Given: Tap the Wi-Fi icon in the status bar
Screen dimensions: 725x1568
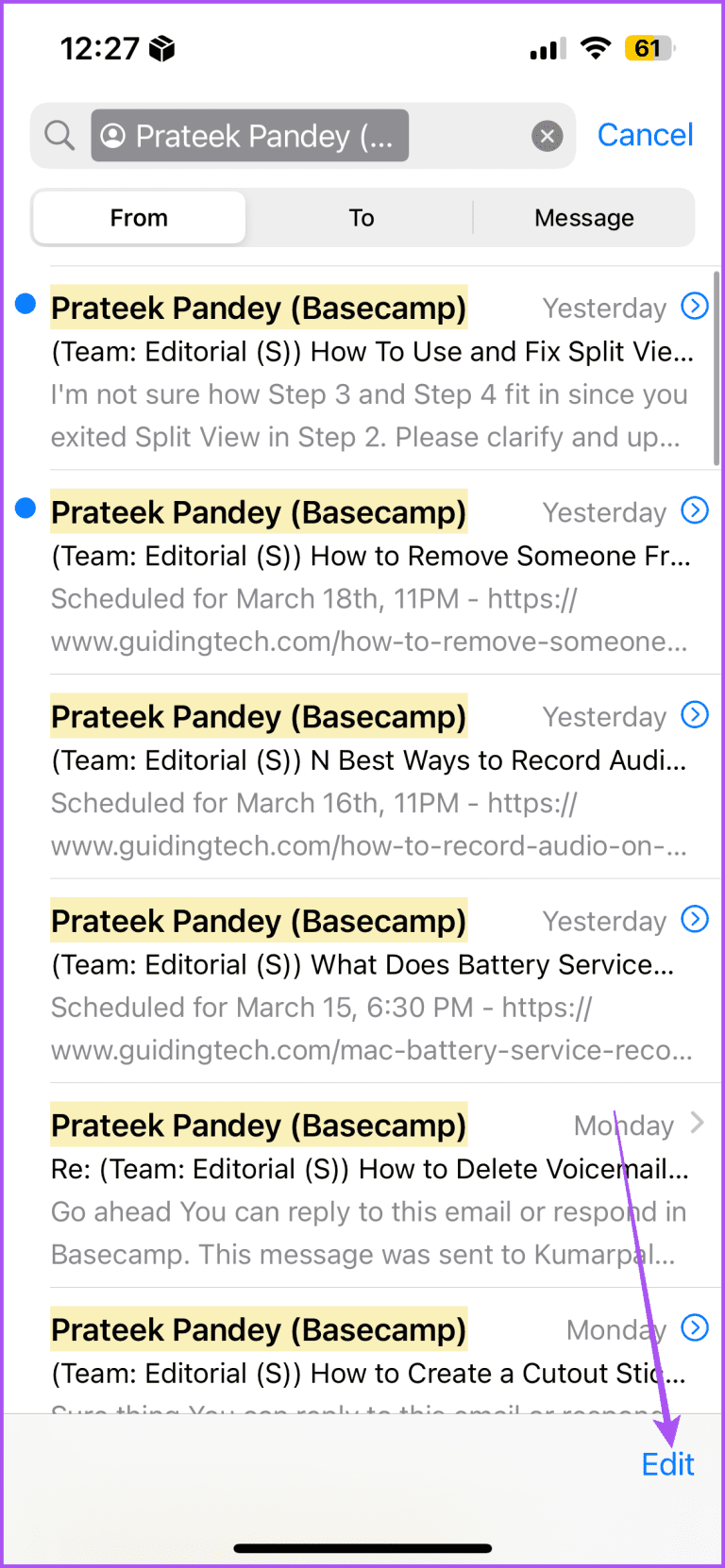Looking at the screenshot, I should (x=596, y=48).
